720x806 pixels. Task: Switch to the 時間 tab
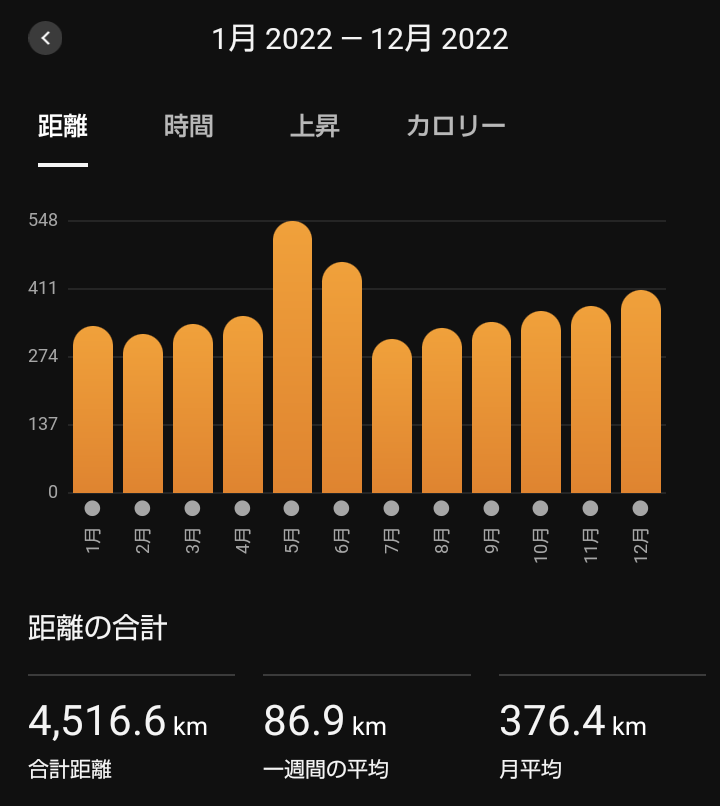[x=189, y=127]
